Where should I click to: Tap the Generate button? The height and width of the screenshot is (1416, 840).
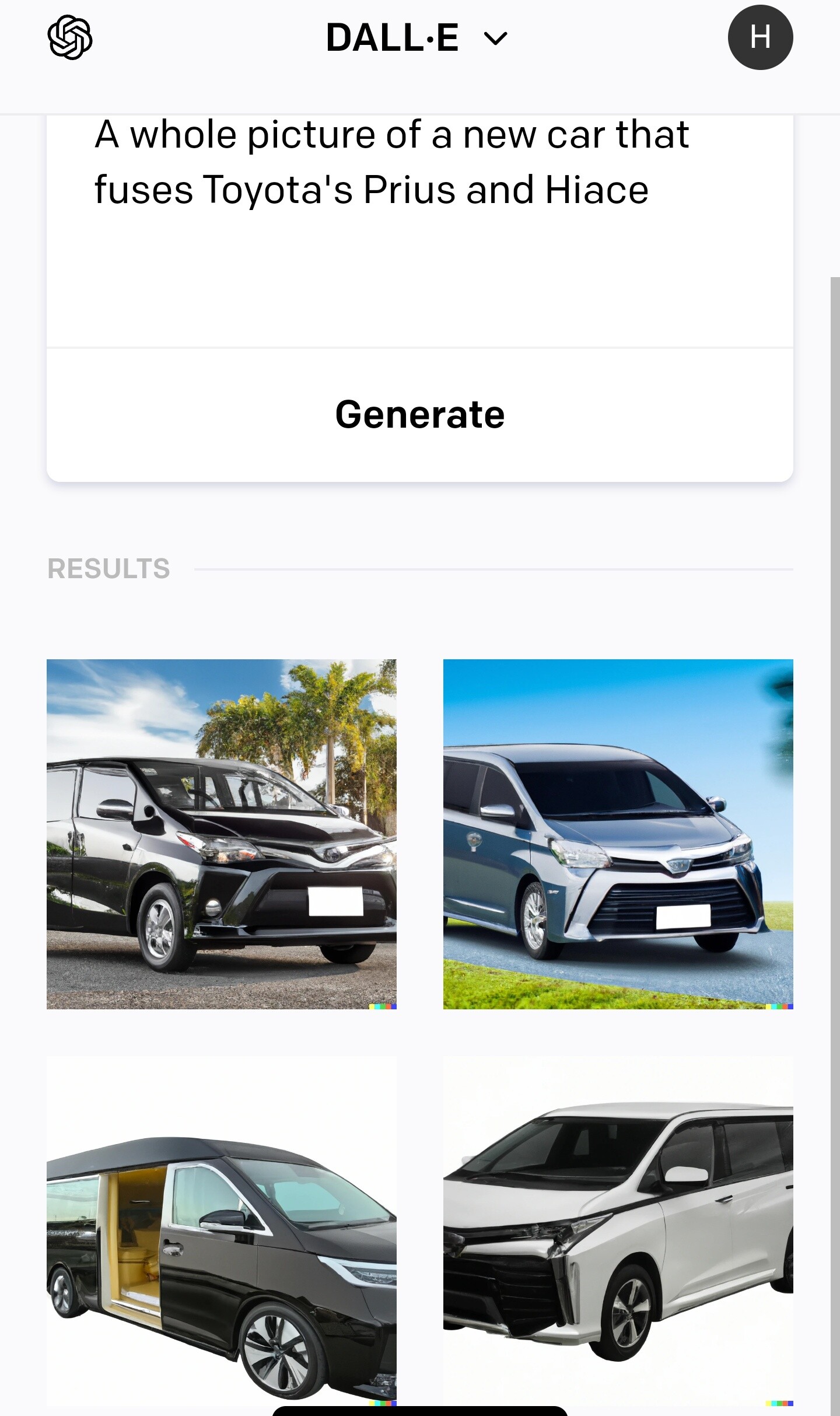(x=419, y=415)
